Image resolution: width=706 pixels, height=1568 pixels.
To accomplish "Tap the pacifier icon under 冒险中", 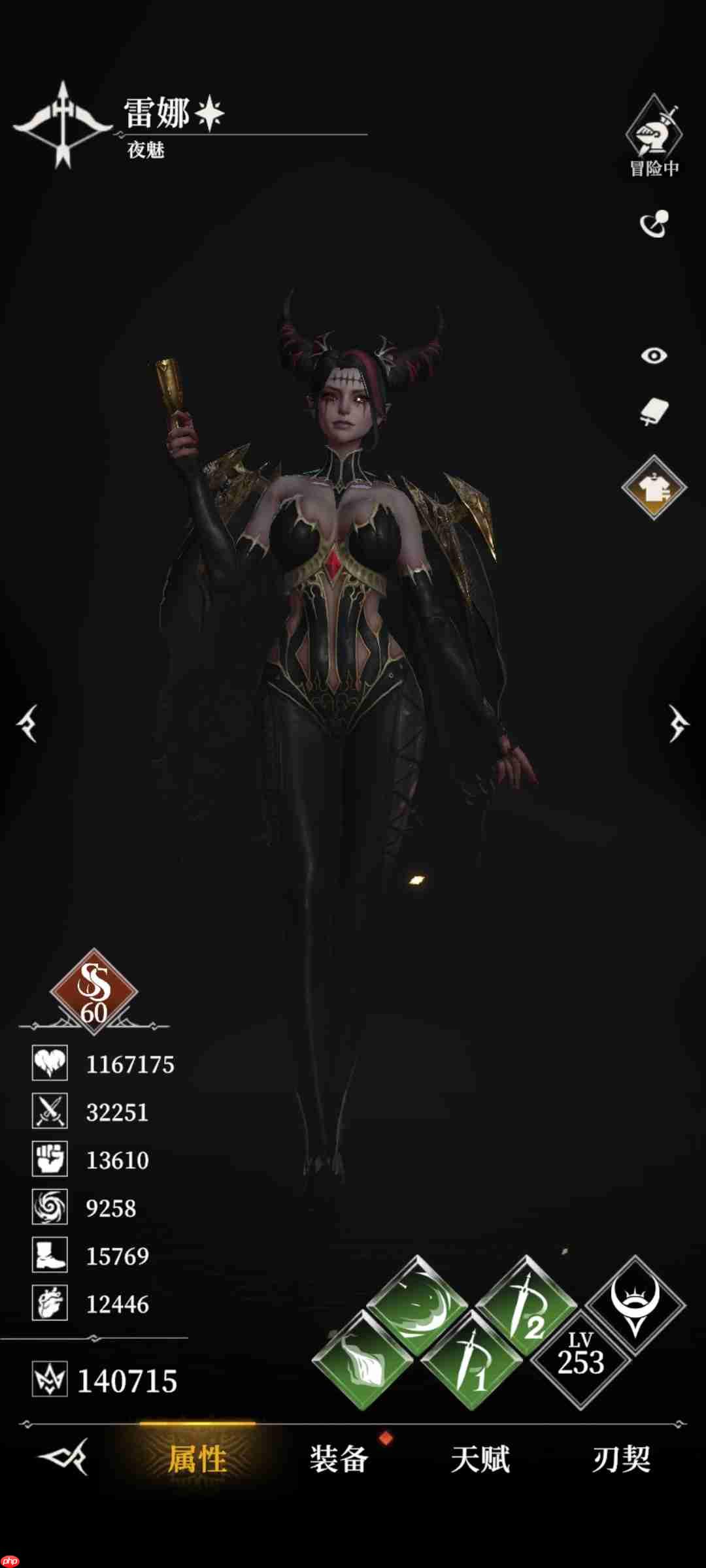I will (x=654, y=224).
